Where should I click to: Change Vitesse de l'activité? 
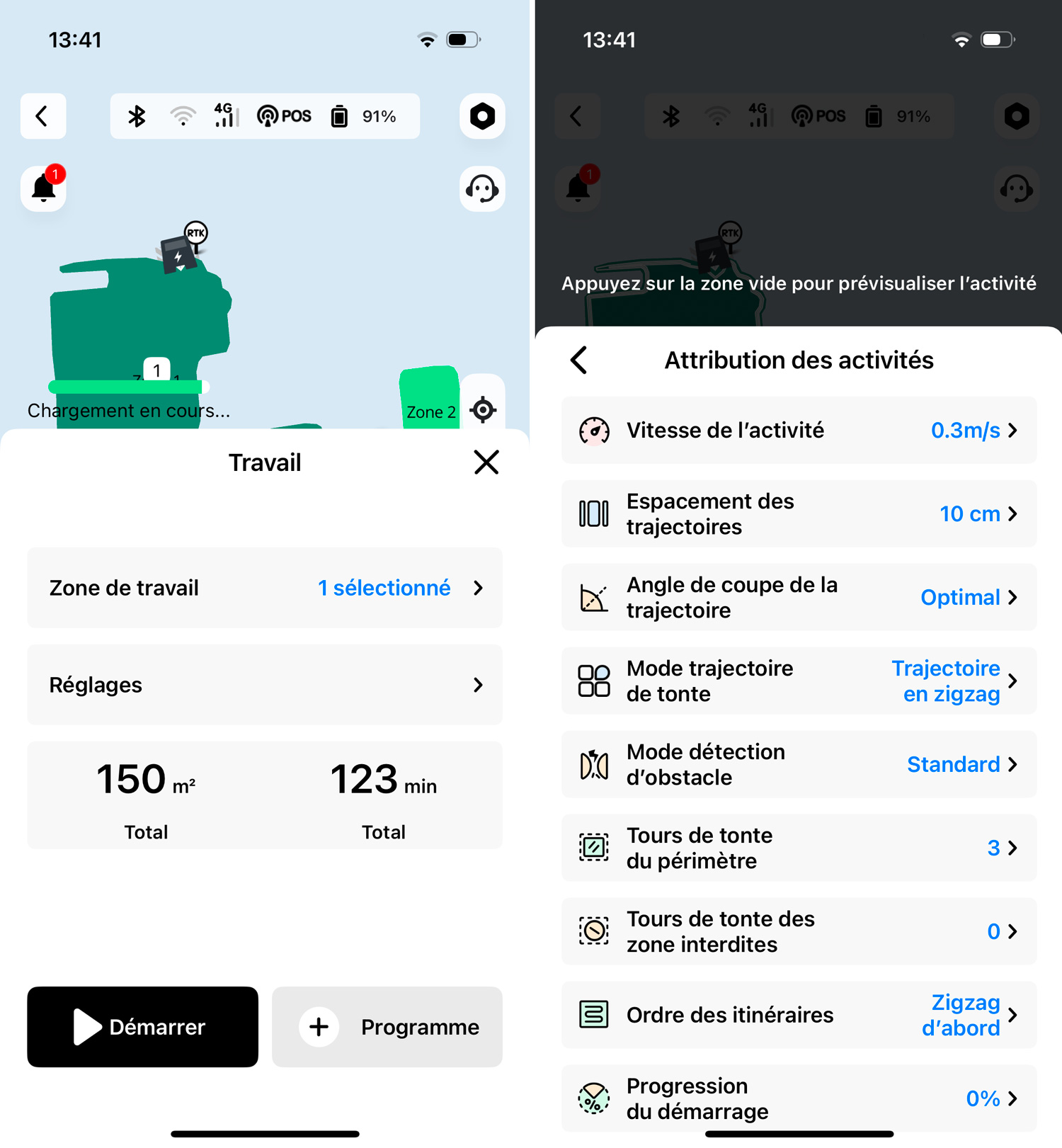799,431
